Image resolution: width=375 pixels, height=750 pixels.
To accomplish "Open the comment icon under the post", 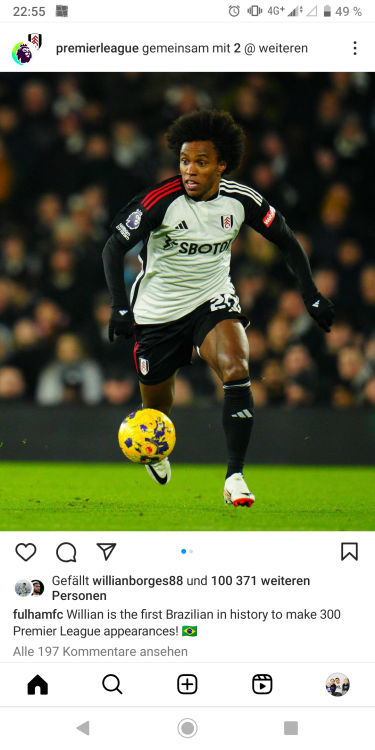I will pos(66,552).
